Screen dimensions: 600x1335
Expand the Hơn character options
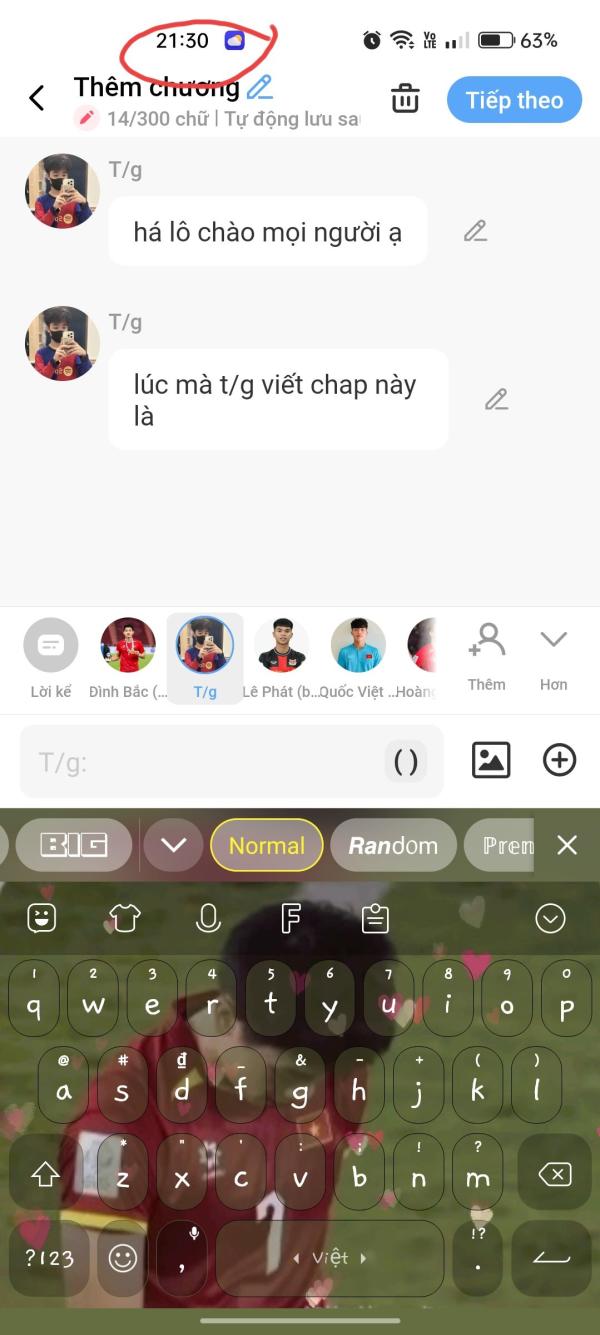point(553,655)
